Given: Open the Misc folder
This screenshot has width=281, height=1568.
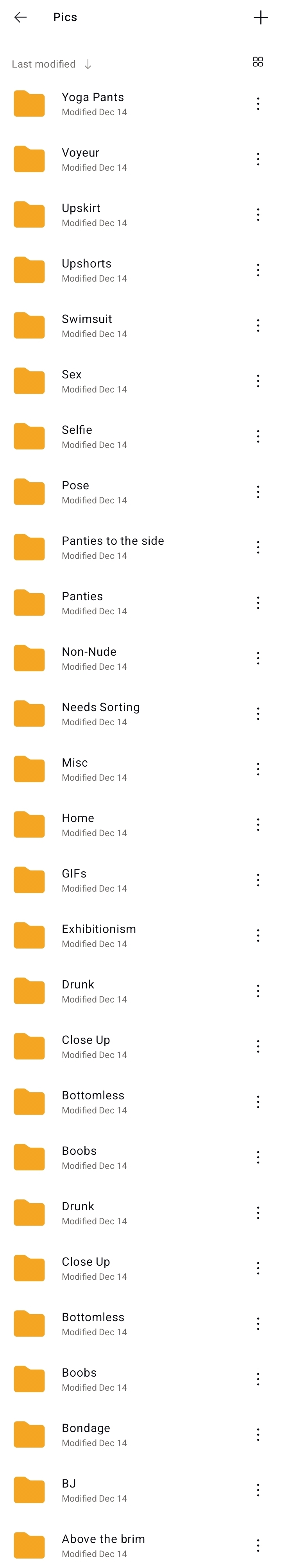Looking at the screenshot, I should pos(75,769).
